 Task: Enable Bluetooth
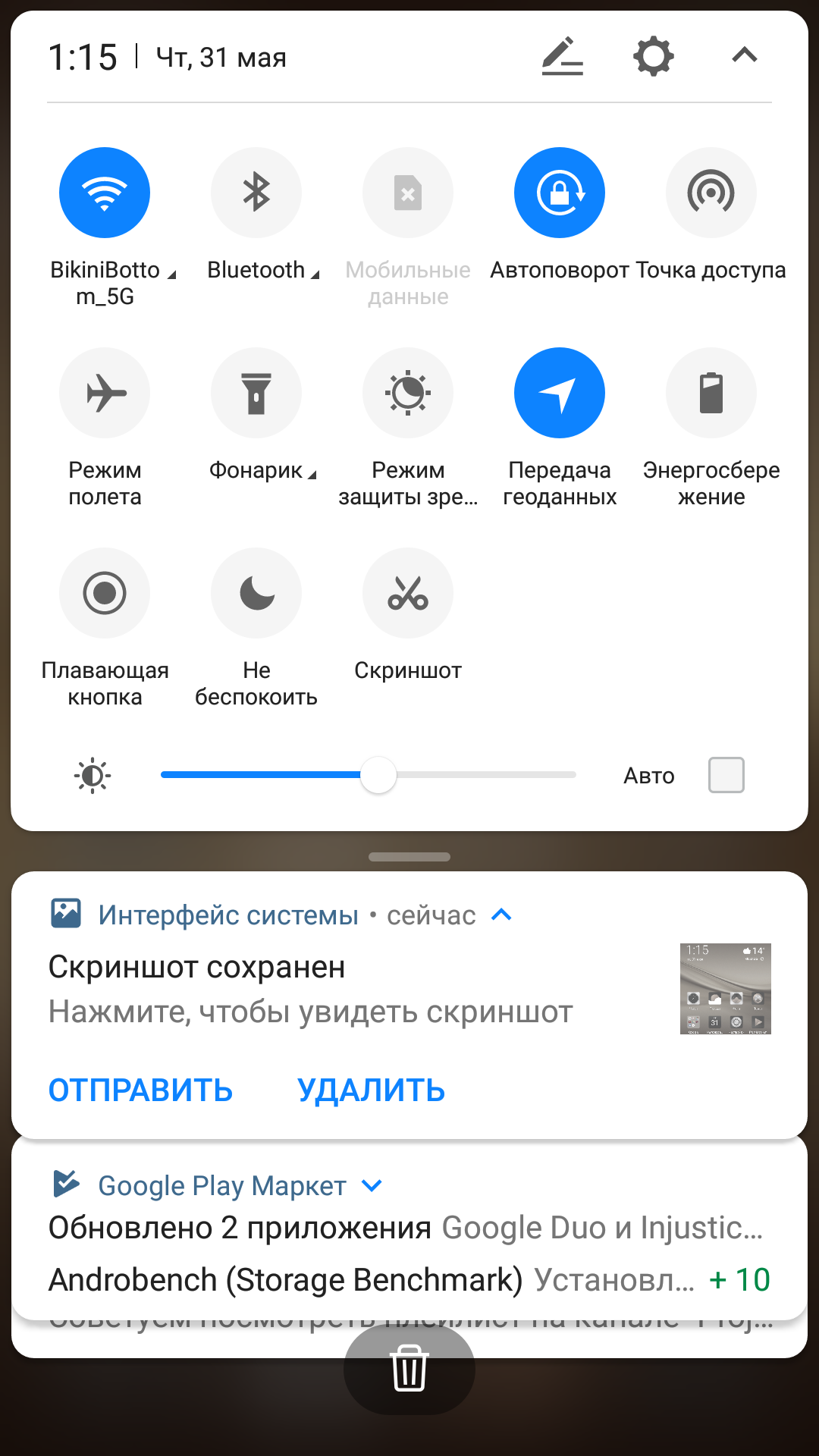click(x=256, y=193)
